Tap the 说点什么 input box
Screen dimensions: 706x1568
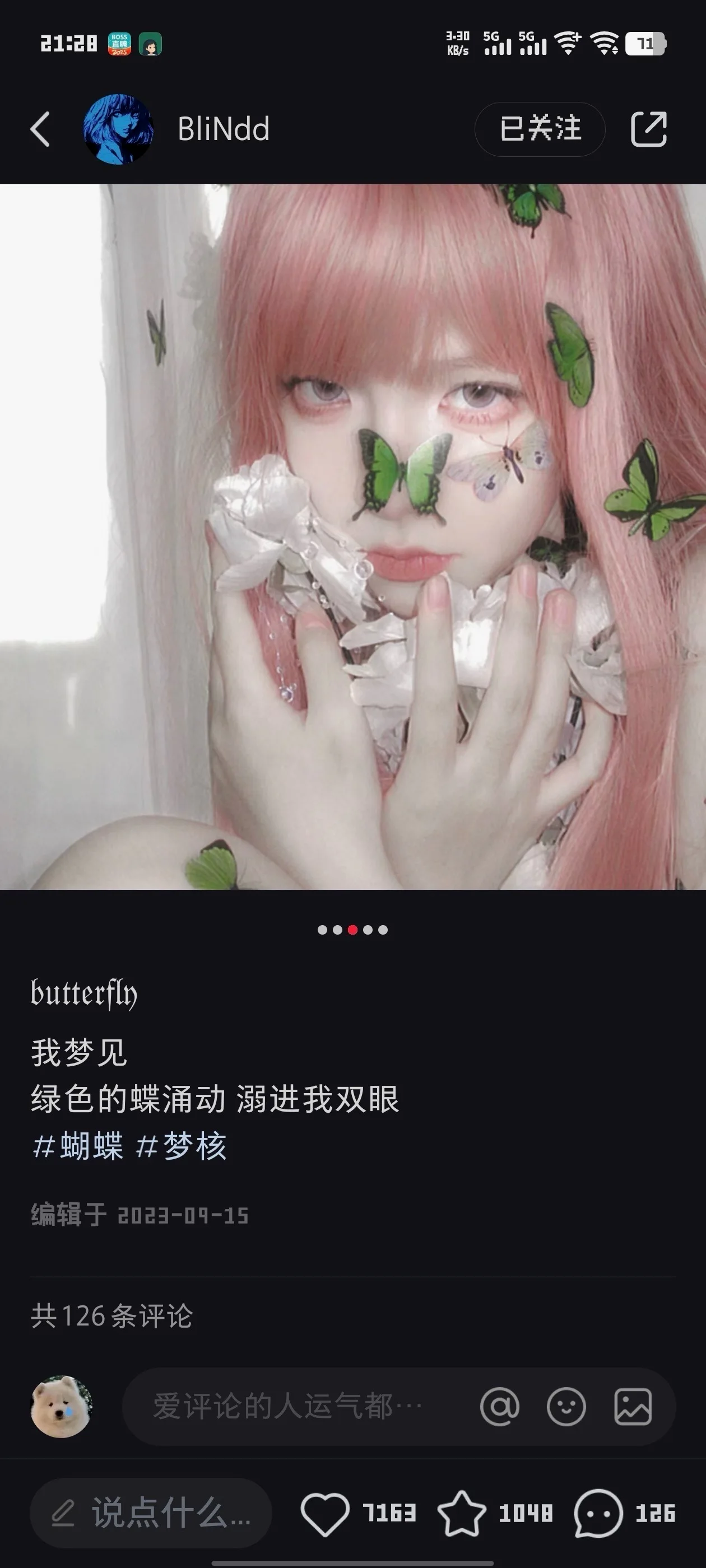[151, 1513]
